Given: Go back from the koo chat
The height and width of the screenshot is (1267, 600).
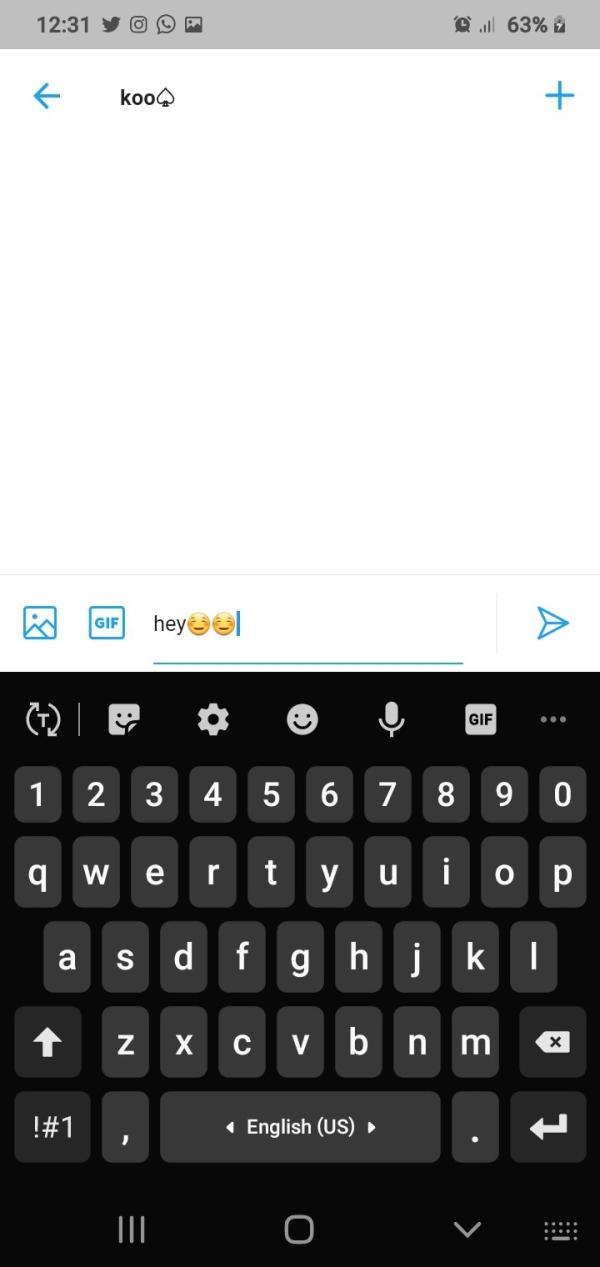Looking at the screenshot, I should 46,96.
